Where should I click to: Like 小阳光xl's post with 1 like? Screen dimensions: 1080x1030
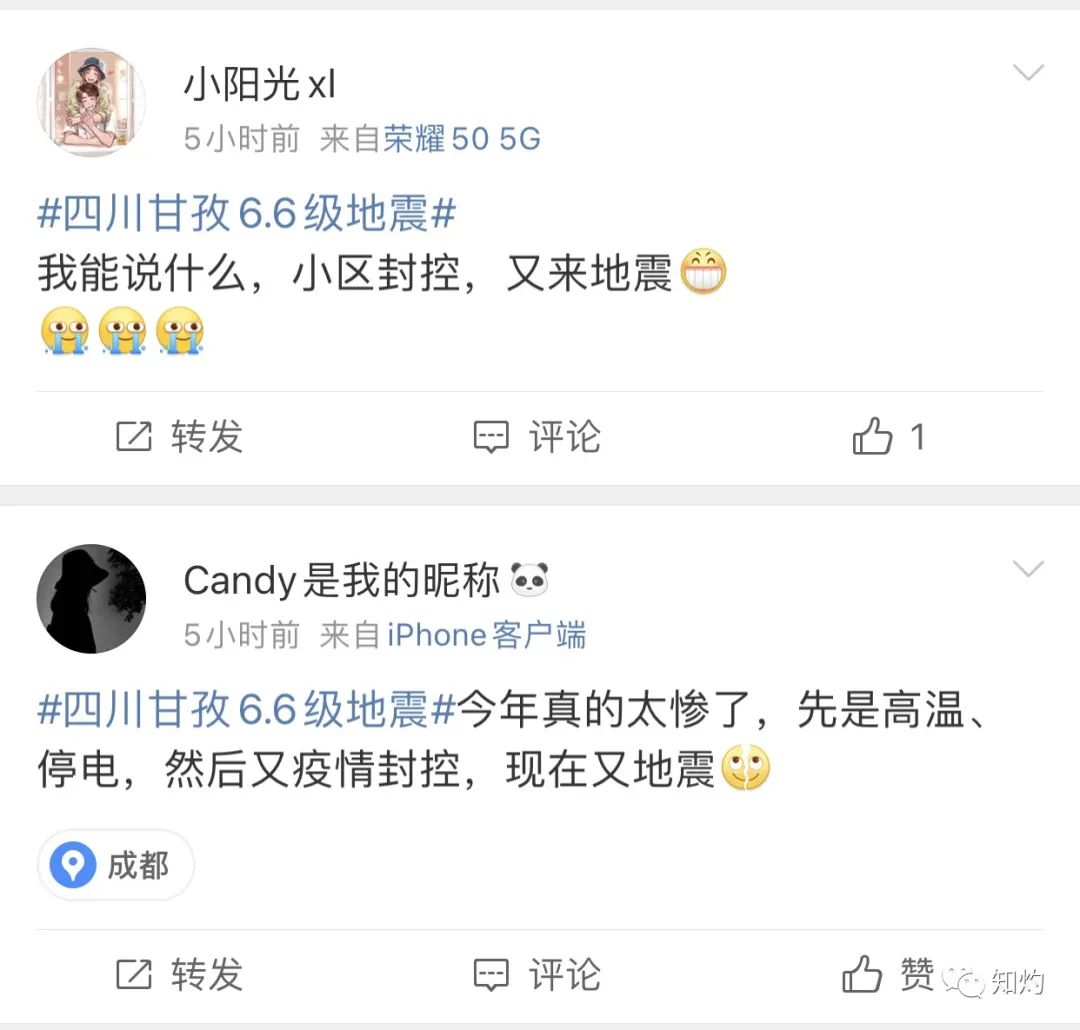click(888, 437)
